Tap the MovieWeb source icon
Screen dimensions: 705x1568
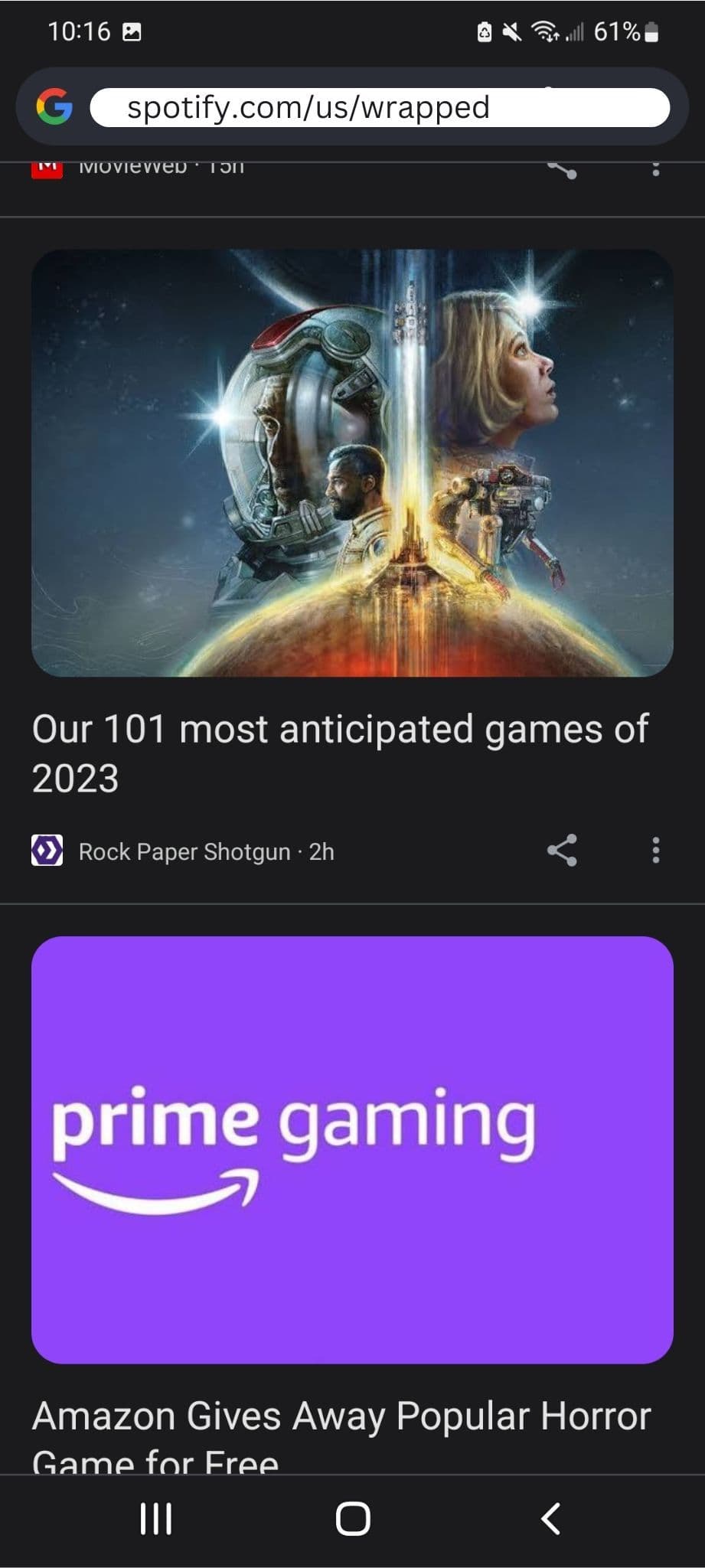point(47,166)
